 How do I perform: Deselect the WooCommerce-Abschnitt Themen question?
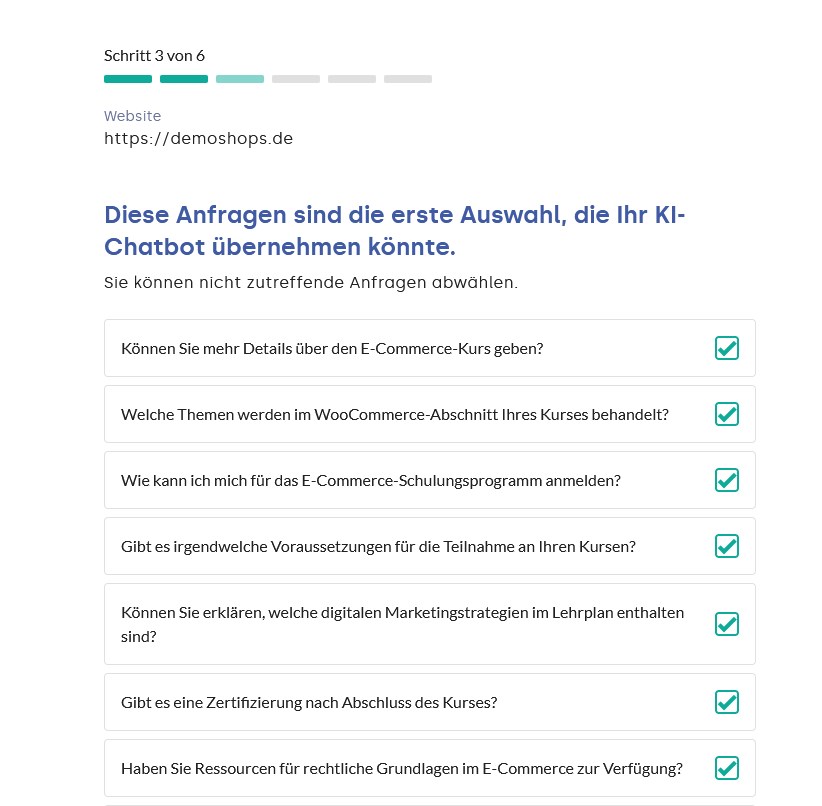tap(727, 414)
